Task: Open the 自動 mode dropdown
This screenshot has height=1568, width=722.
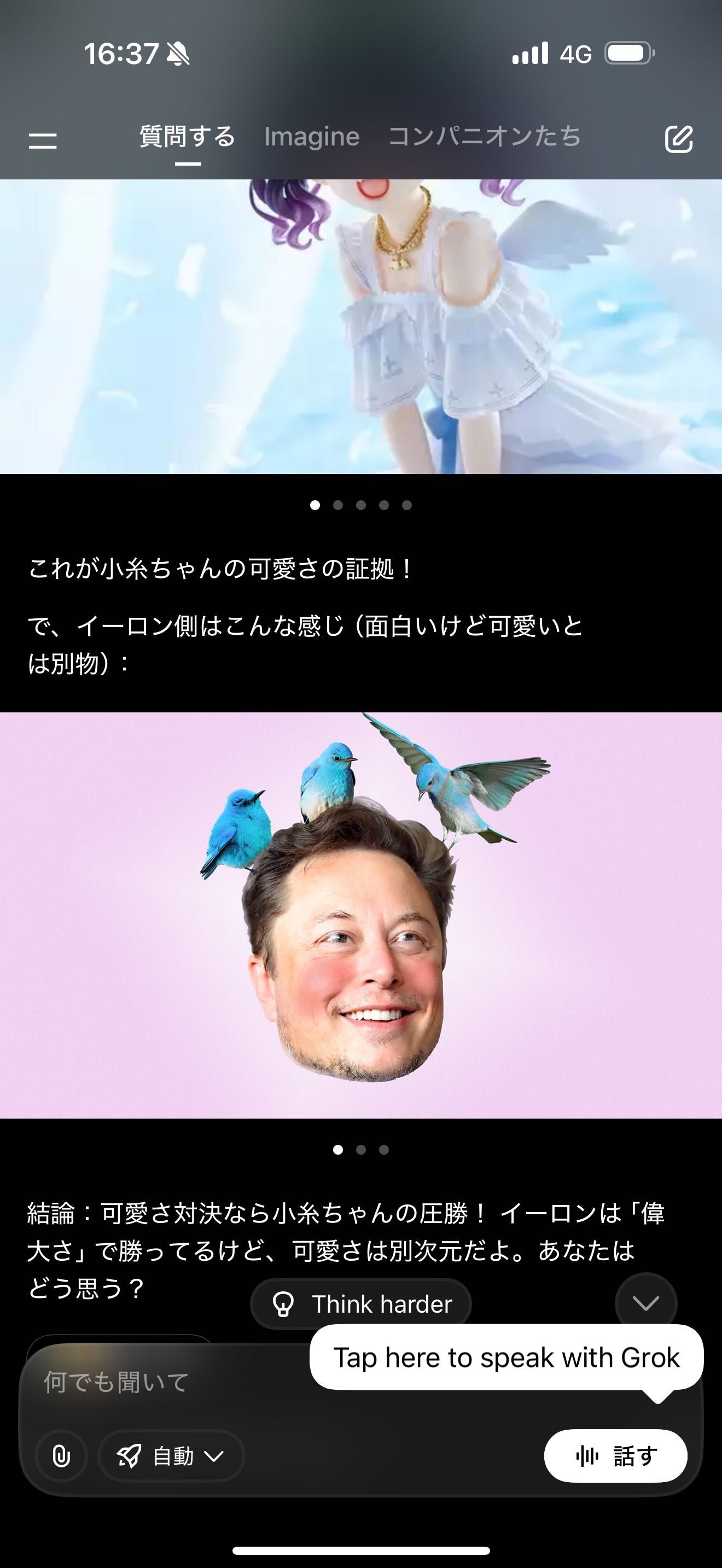Action: (x=172, y=1456)
